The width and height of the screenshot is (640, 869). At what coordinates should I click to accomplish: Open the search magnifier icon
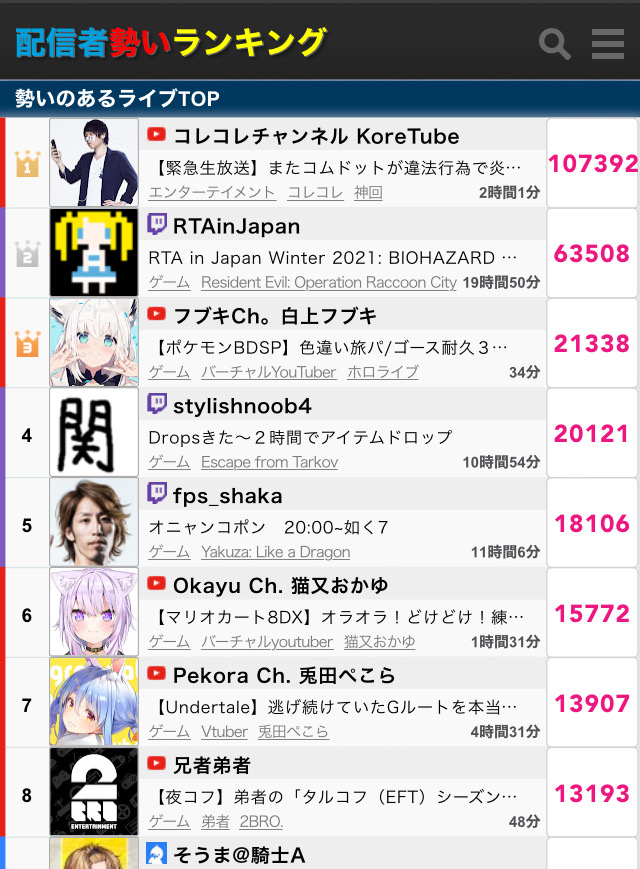(x=555, y=43)
